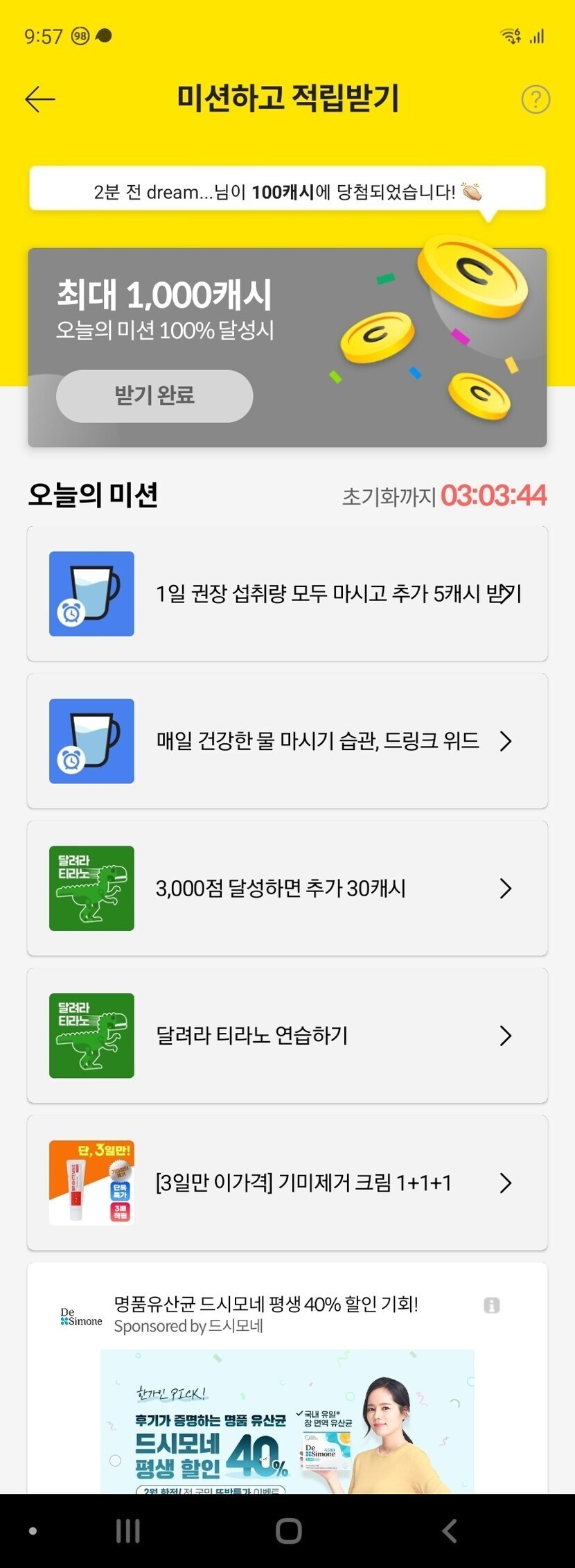Open the 드시모네 sponsored ad banner
This screenshot has width=575, height=1568.
tap(287, 1421)
